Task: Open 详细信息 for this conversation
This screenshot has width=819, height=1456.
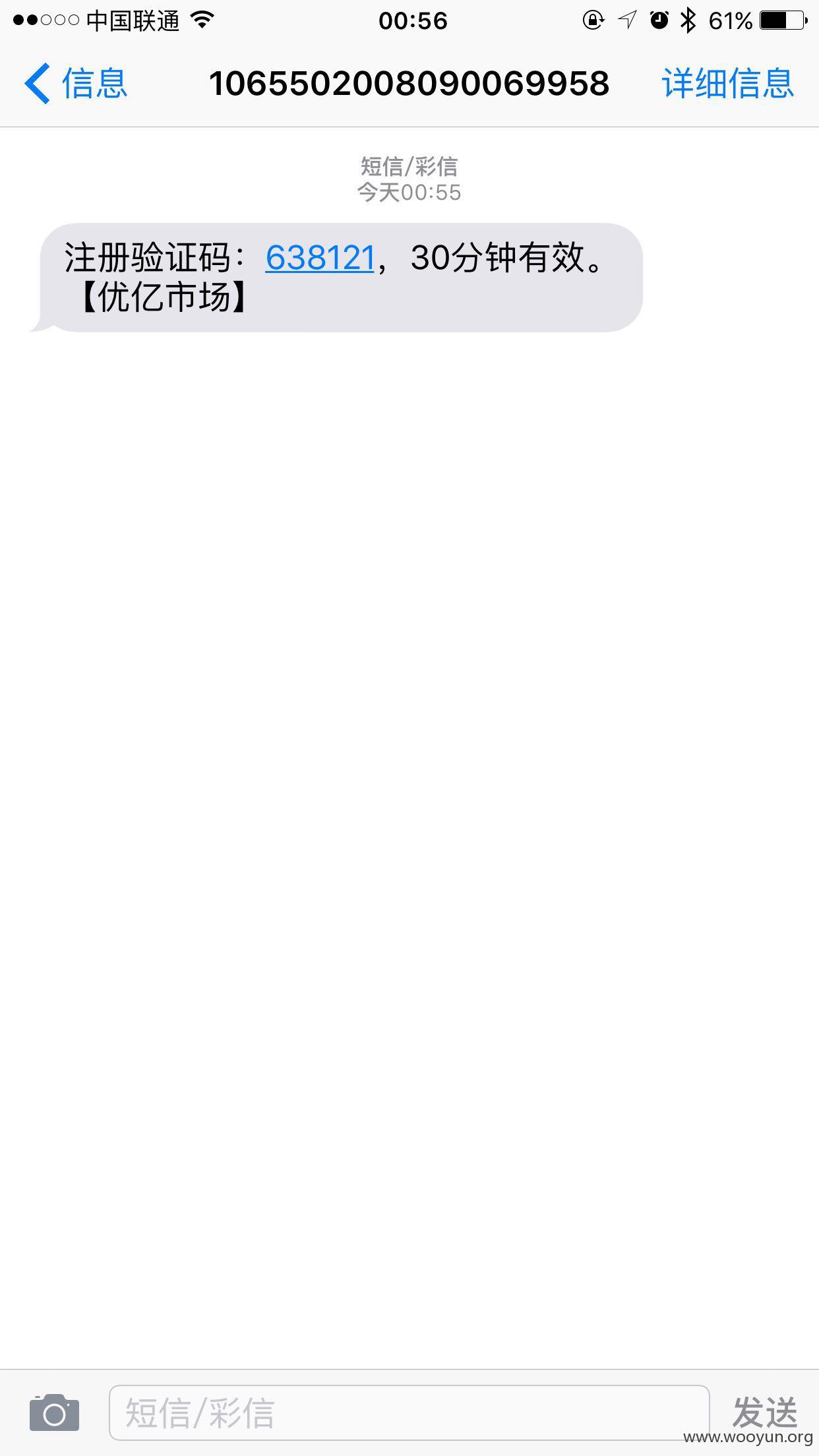Action: tap(727, 84)
